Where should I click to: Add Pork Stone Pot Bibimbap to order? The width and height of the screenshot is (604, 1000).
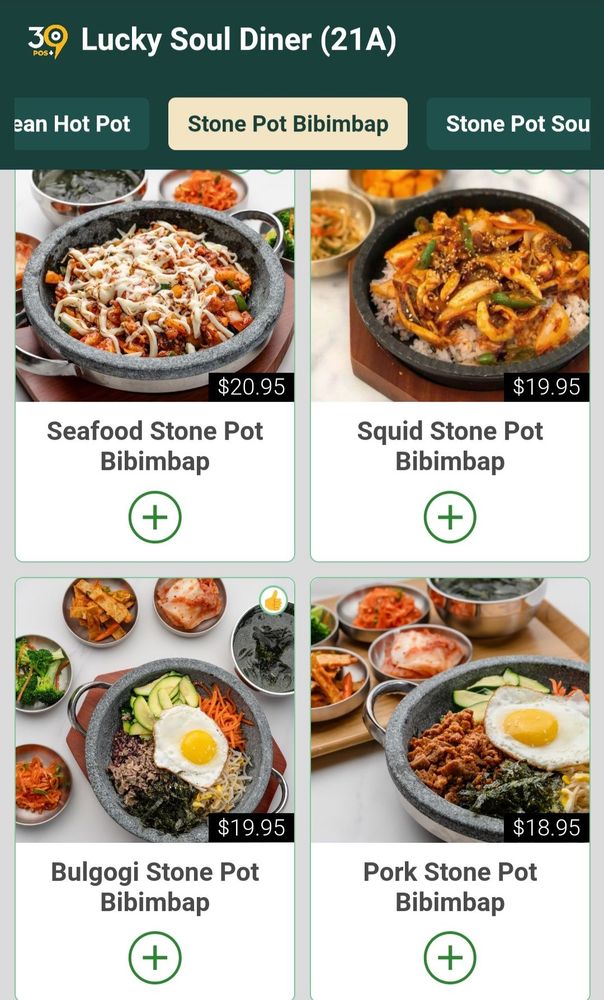point(450,958)
